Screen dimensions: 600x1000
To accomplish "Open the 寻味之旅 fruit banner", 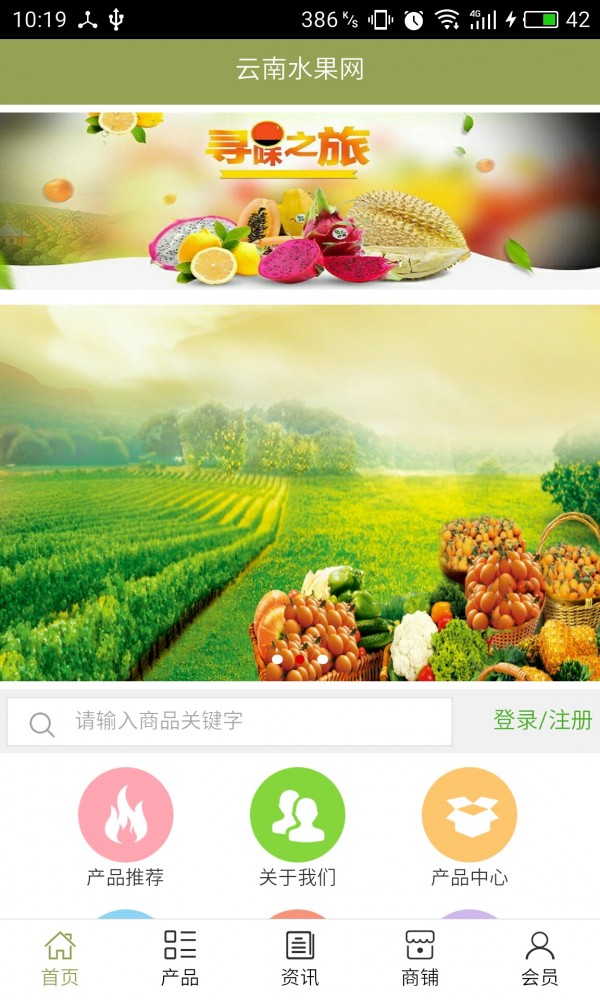I will click(300, 200).
